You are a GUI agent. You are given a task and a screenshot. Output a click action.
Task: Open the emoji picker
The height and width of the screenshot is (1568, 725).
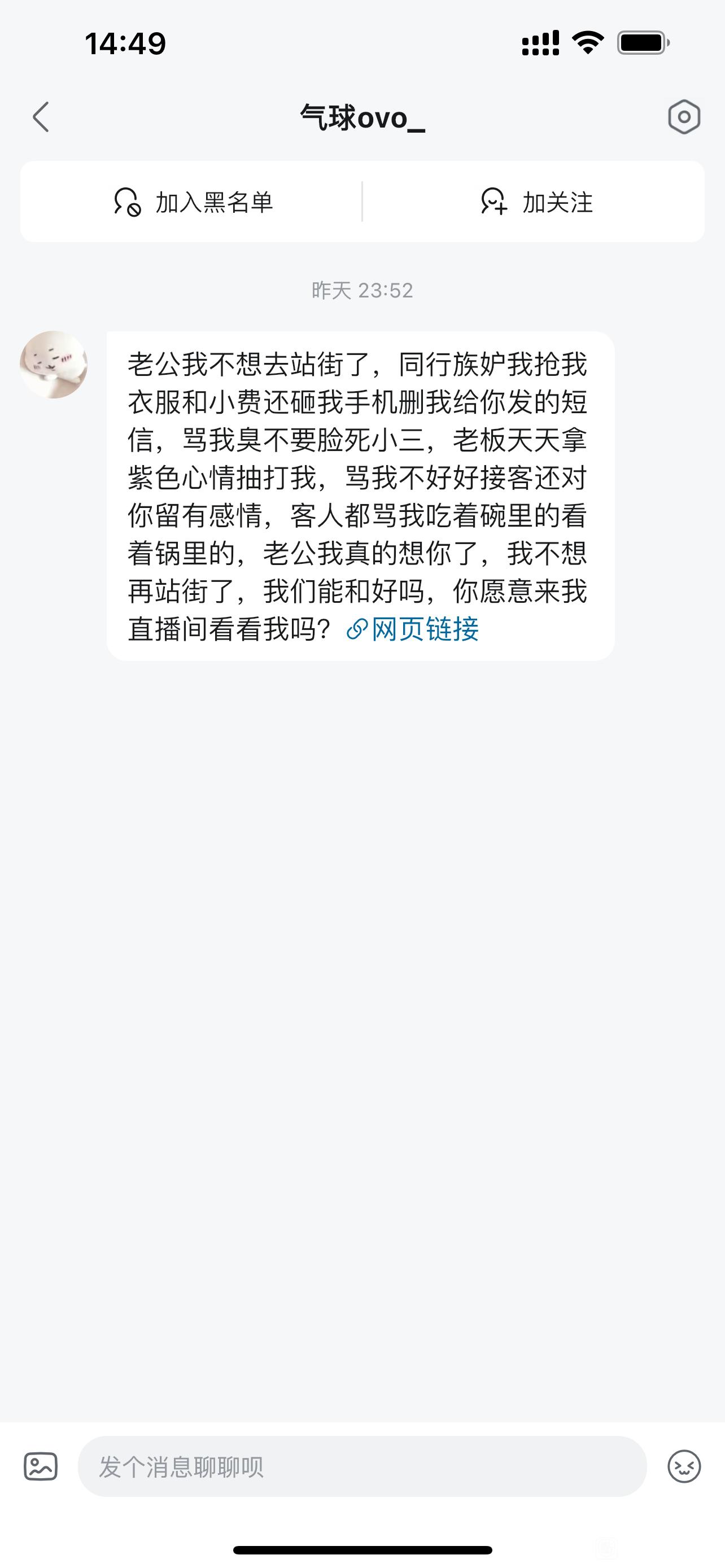pos(684,1466)
